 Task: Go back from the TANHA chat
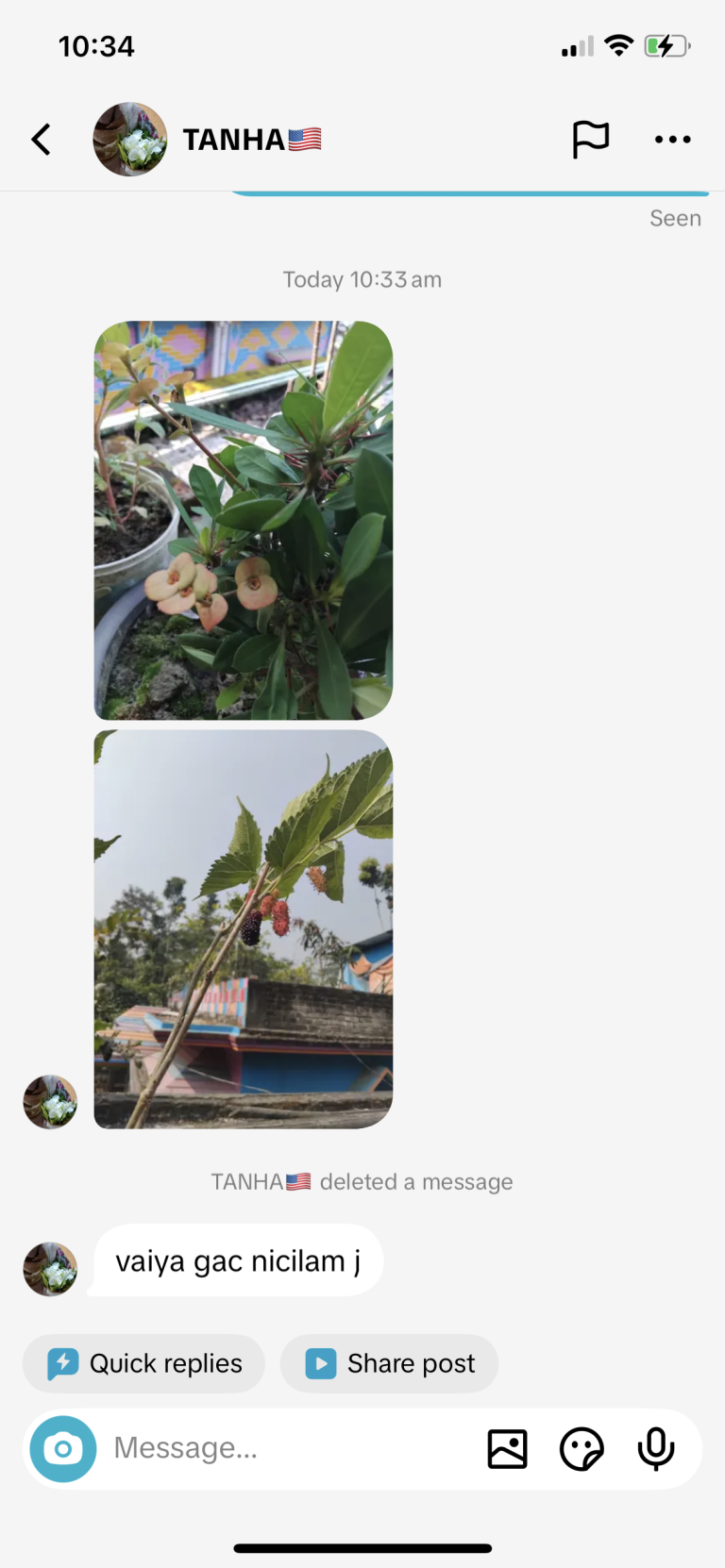tap(41, 140)
